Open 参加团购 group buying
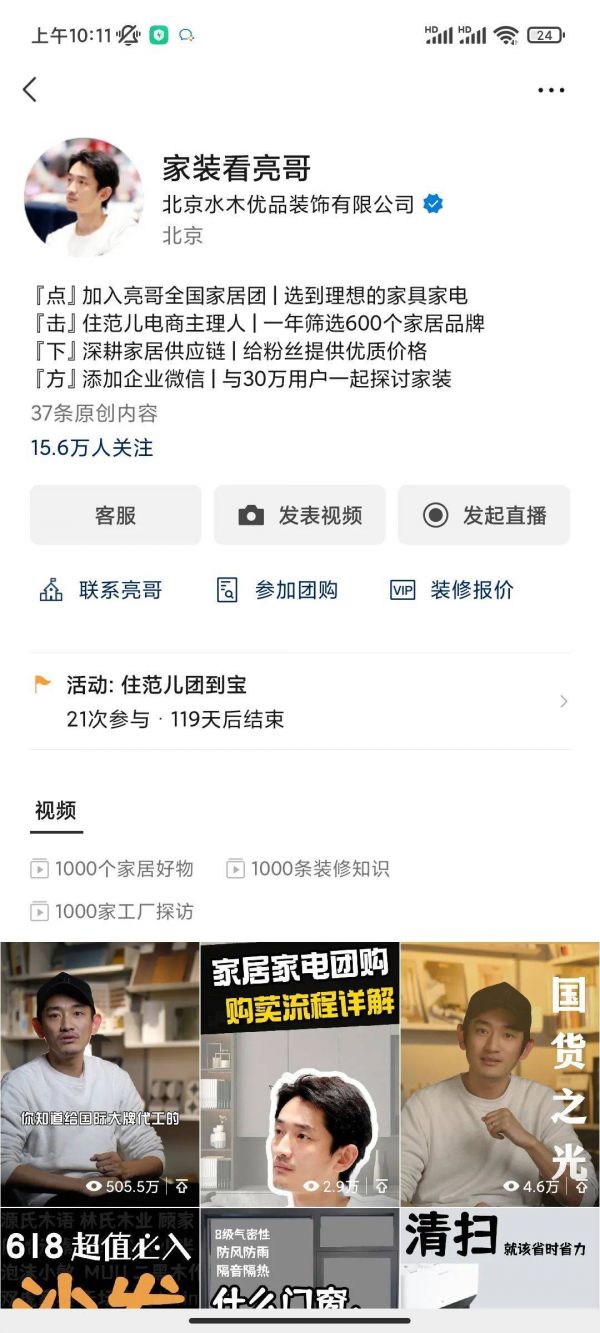Viewport: 600px width, 1333px height. [x=277, y=590]
